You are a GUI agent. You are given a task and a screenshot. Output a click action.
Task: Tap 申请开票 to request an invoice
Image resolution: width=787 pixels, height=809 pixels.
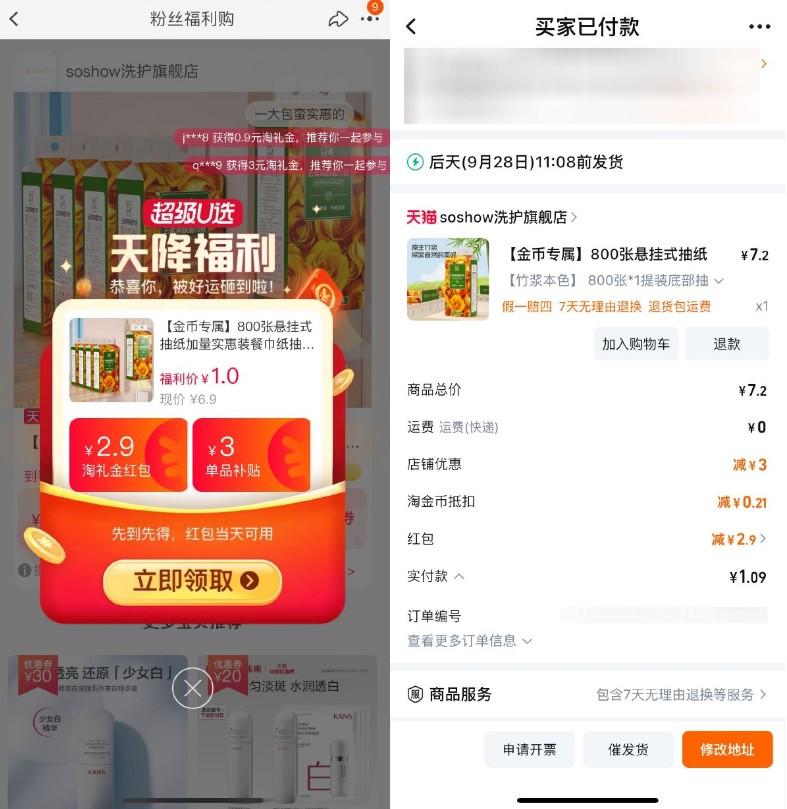[530, 749]
